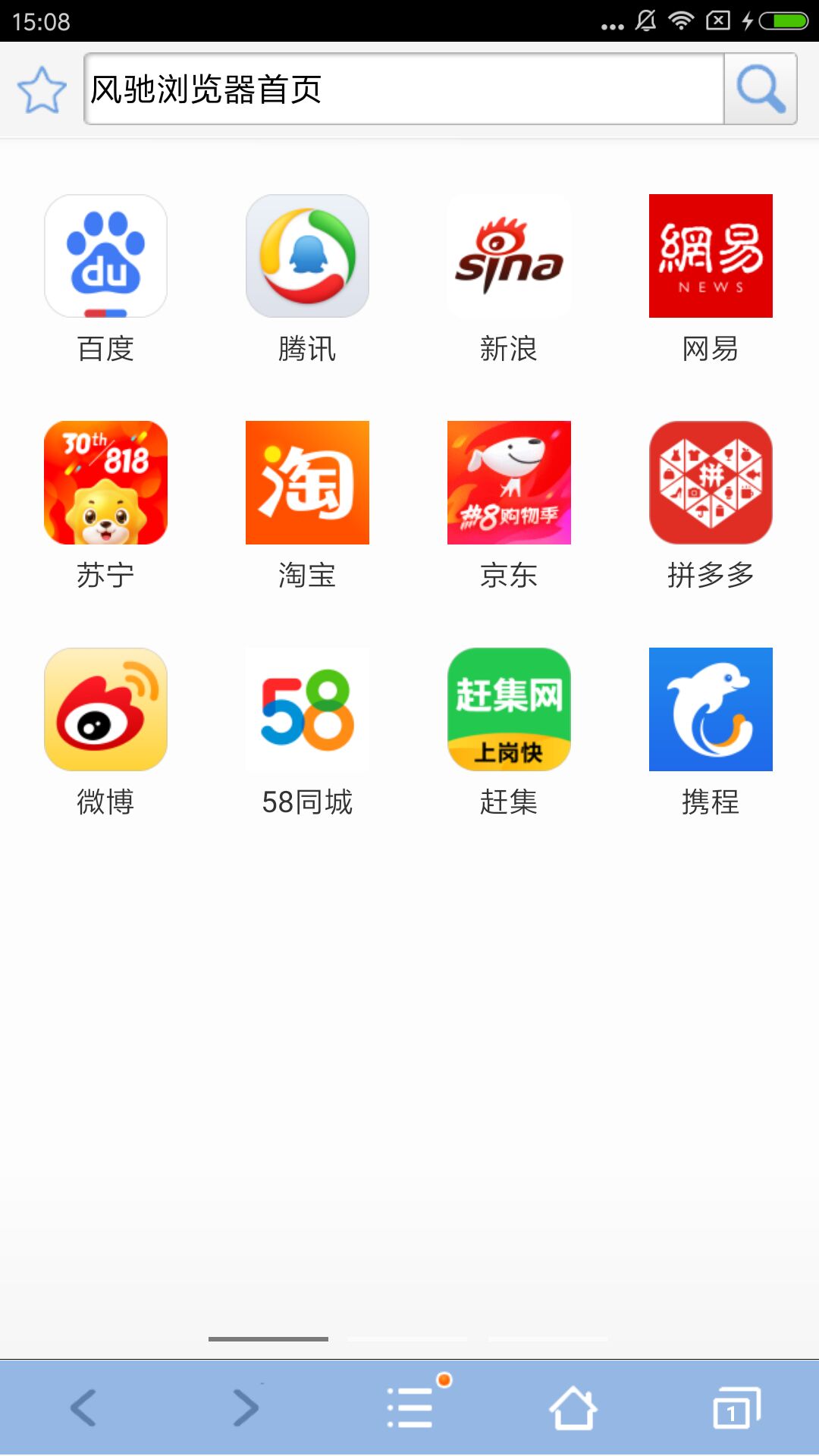Image resolution: width=819 pixels, height=1456 pixels.
Task: Open the 淘宝 shortcut
Action: click(307, 483)
